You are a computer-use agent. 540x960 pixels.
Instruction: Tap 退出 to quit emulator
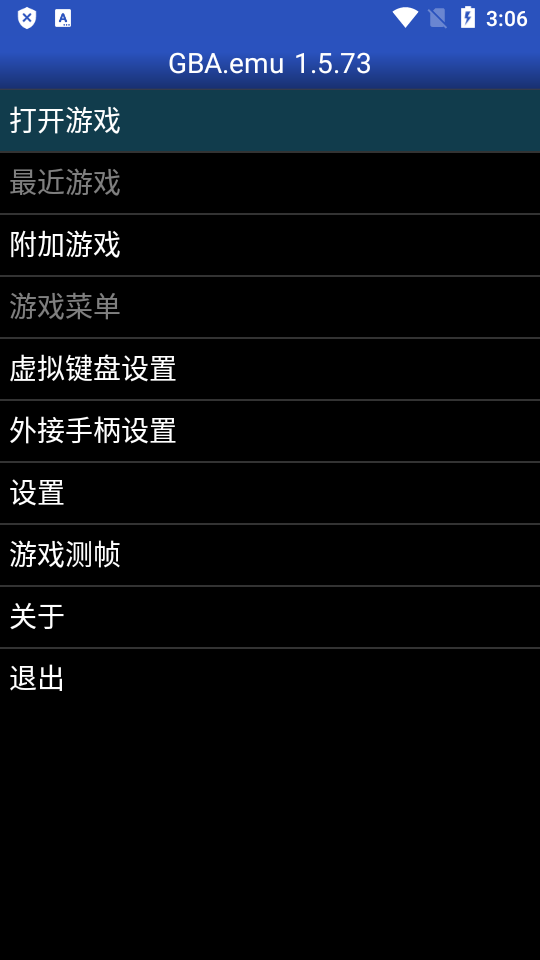(270, 679)
